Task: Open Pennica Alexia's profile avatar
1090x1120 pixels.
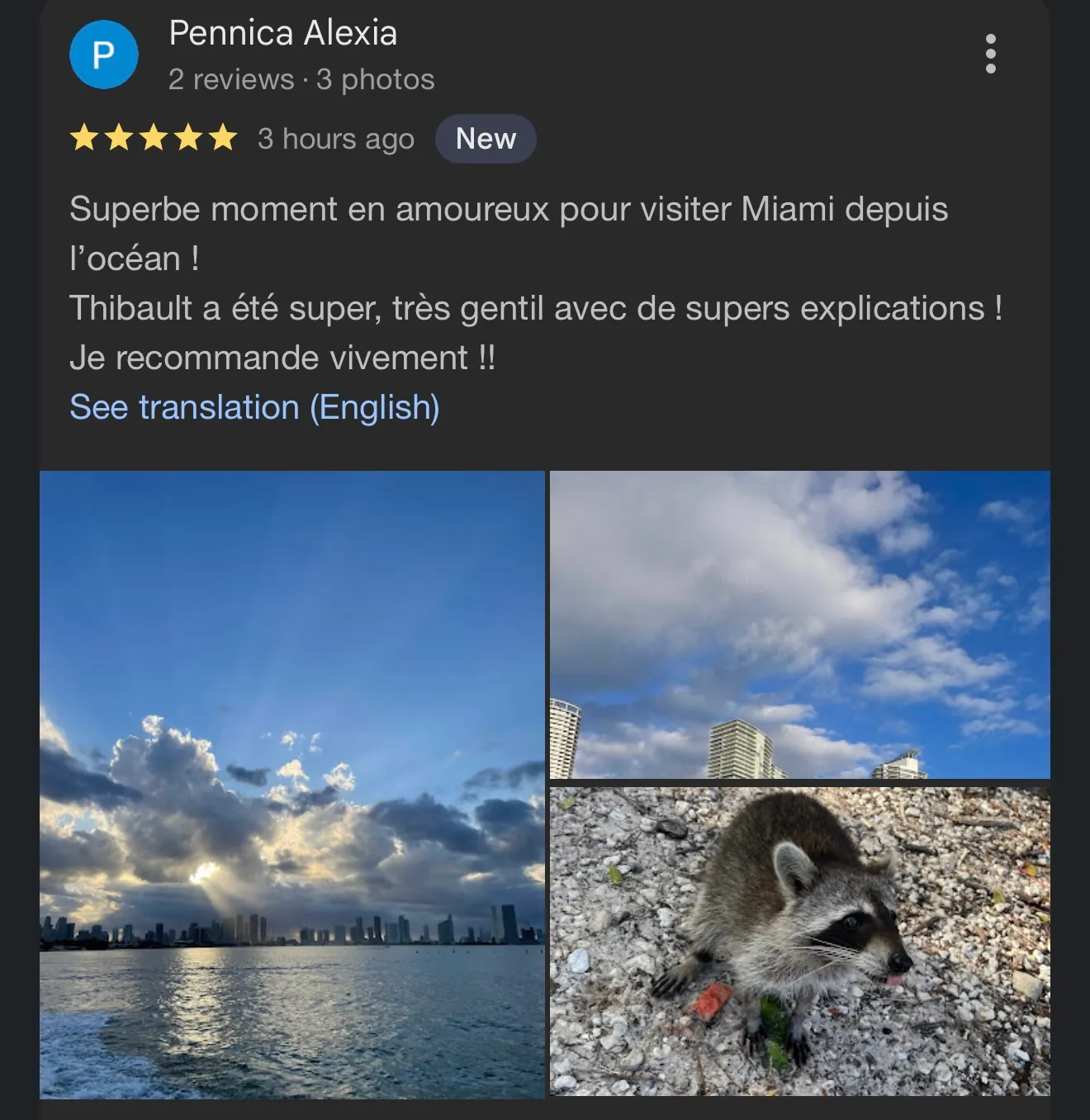Action: click(x=103, y=55)
